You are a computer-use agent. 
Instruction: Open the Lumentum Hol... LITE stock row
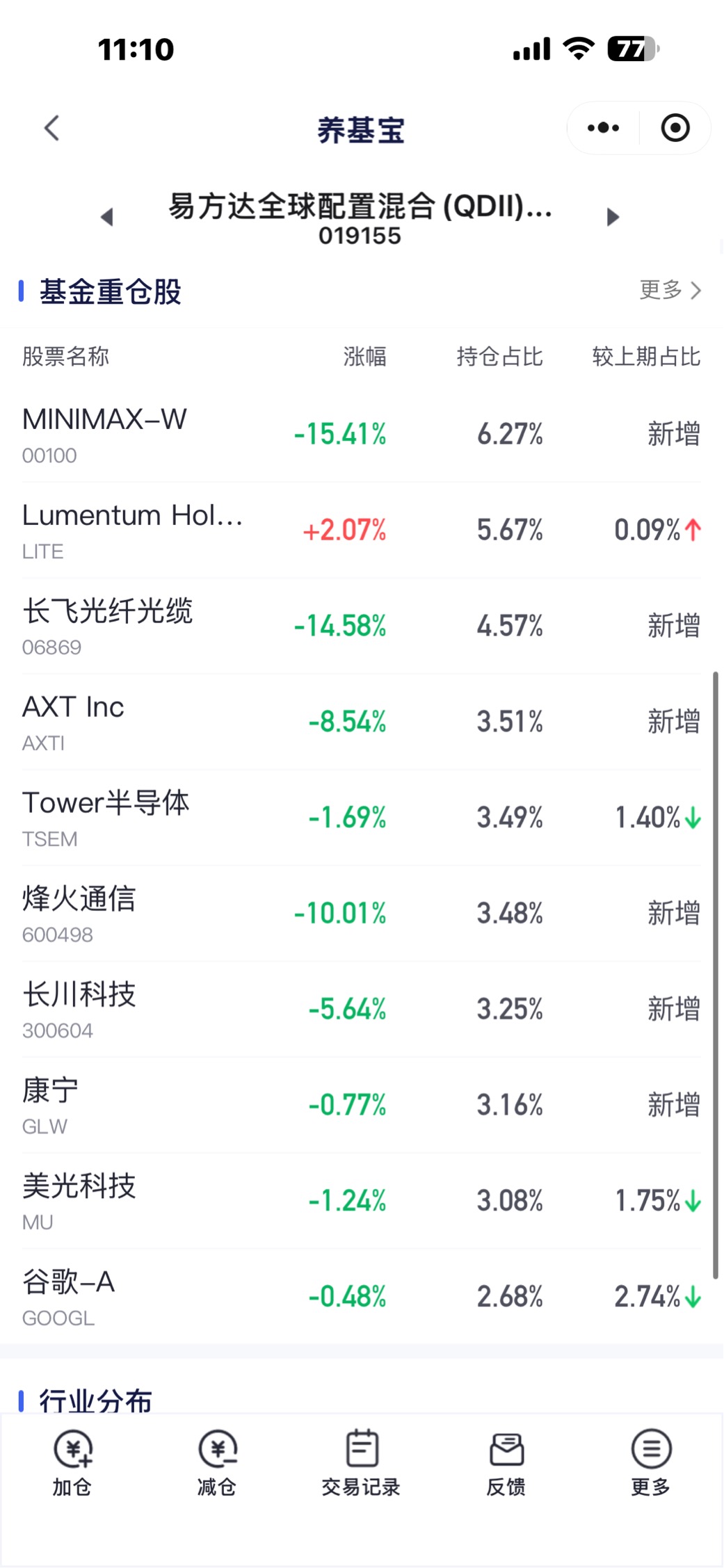(362, 531)
